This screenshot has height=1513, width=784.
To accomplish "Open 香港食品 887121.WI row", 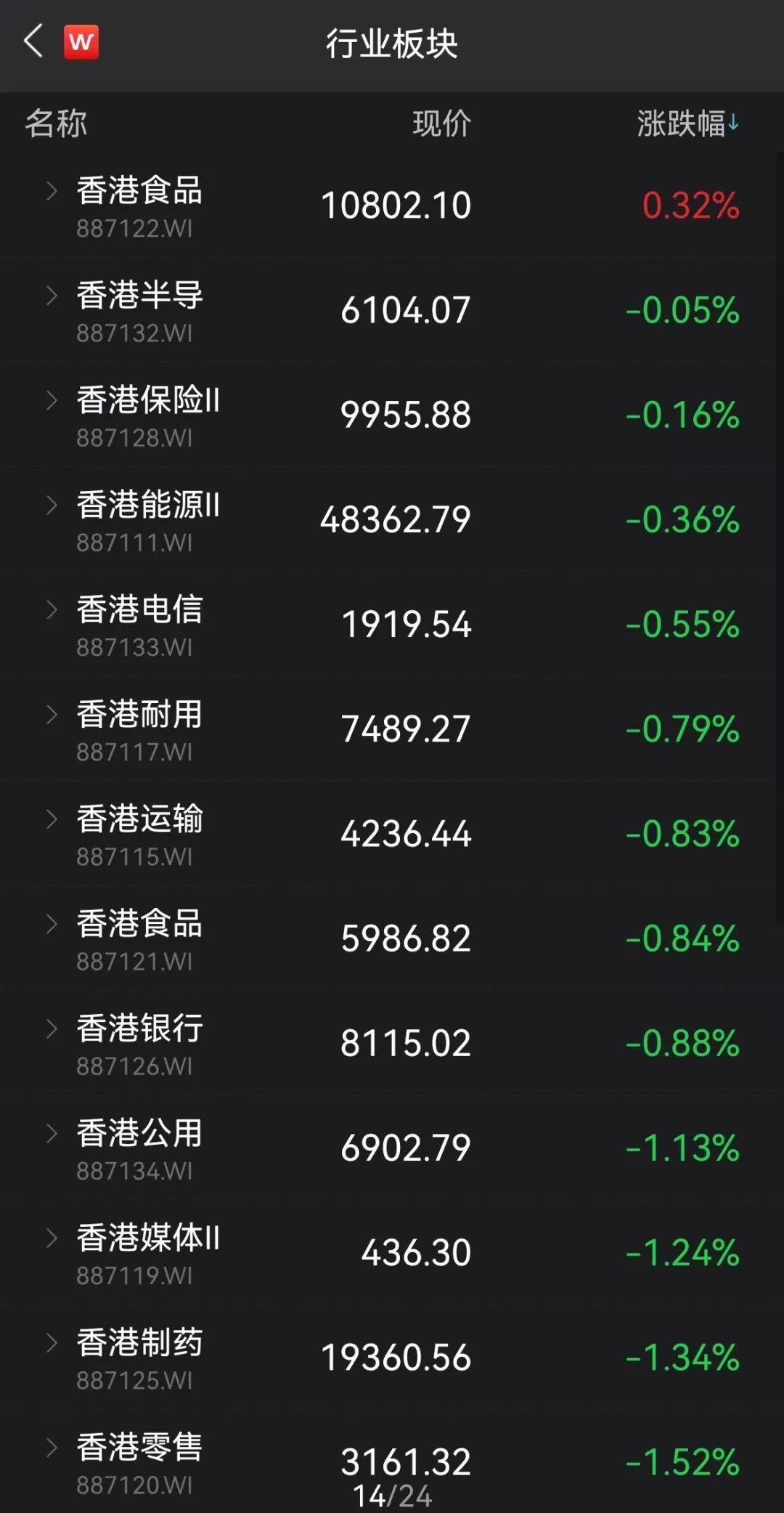I will pyautogui.click(x=392, y=938).
